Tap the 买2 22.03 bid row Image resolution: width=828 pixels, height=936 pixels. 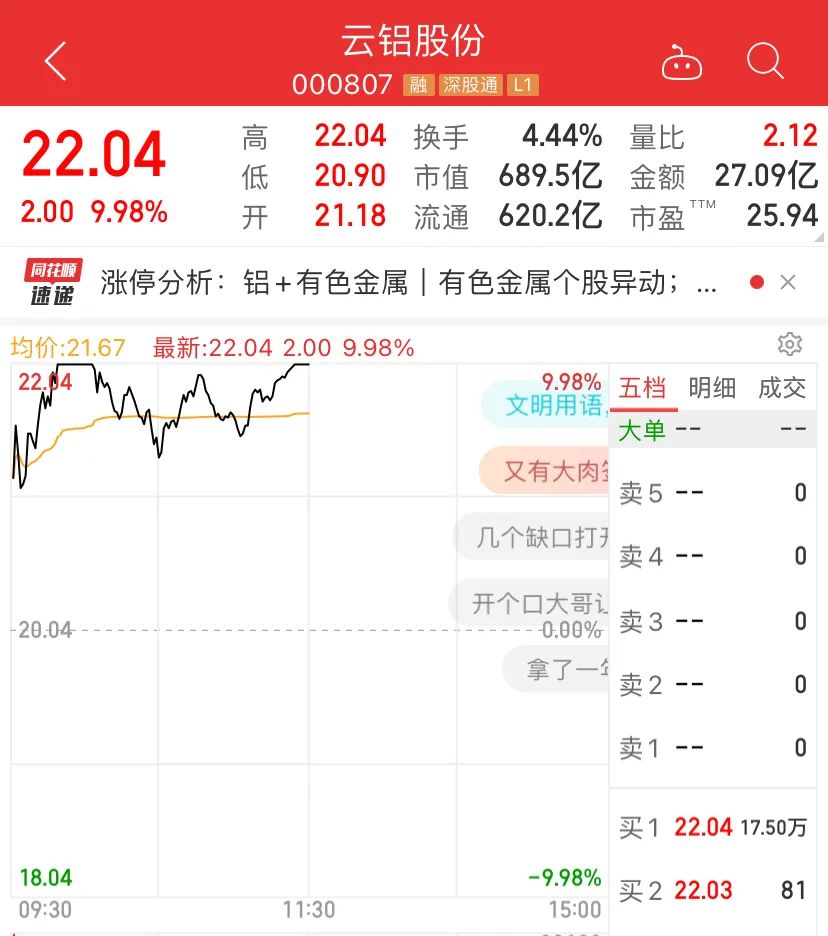coord(713,891)
